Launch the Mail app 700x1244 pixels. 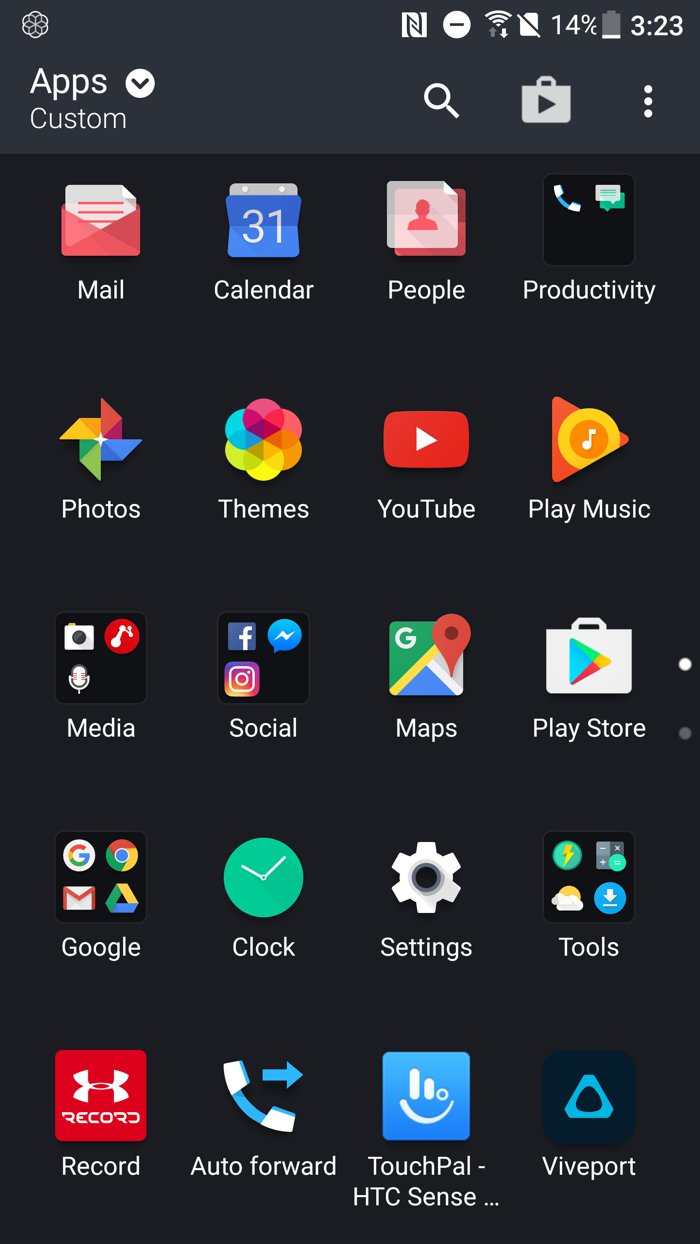tap(101, 220)
